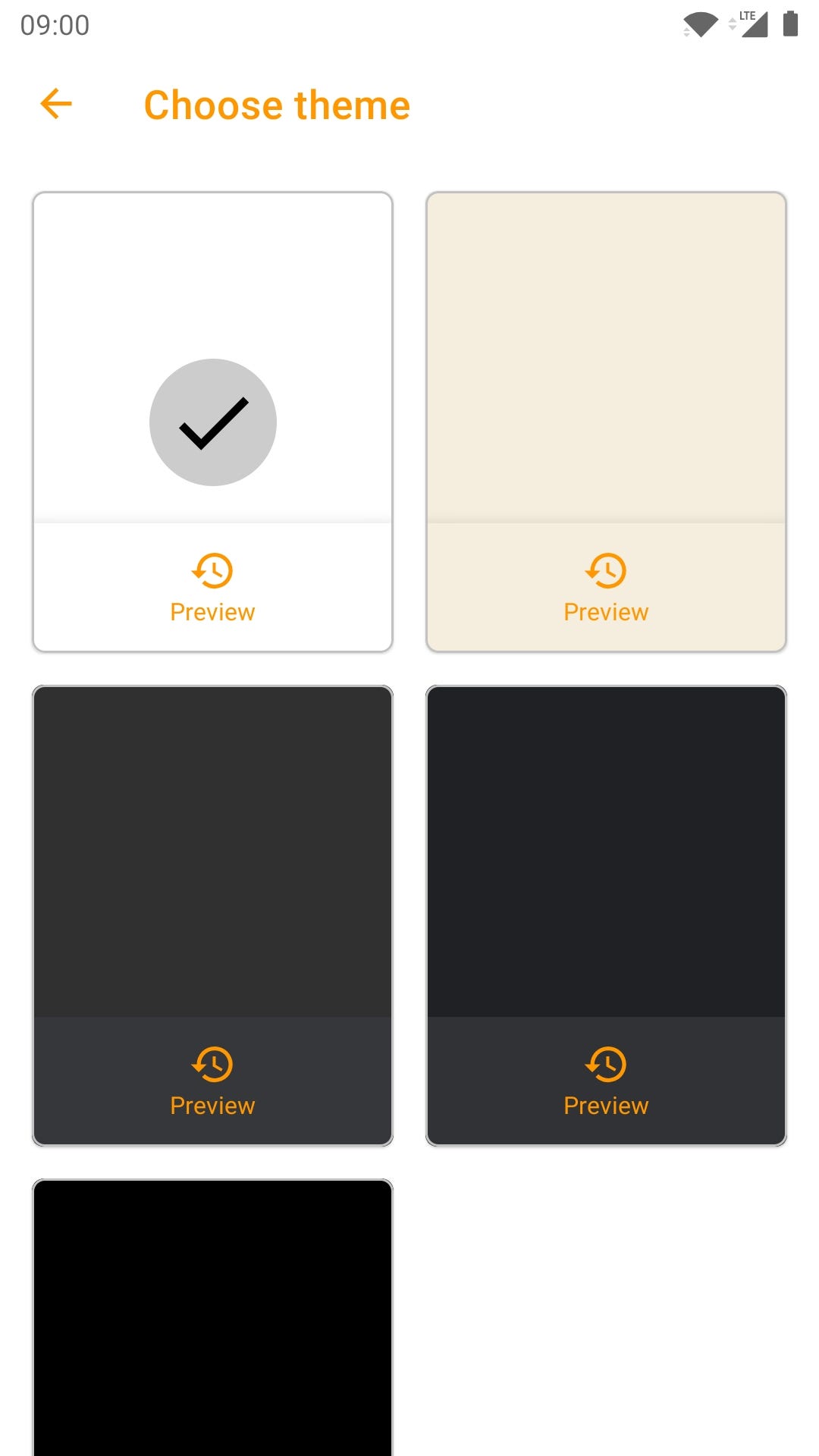This screenshot has height=1456, width=819.
Task: Select the dark gray theme card
Action: (x=212, y=849)
